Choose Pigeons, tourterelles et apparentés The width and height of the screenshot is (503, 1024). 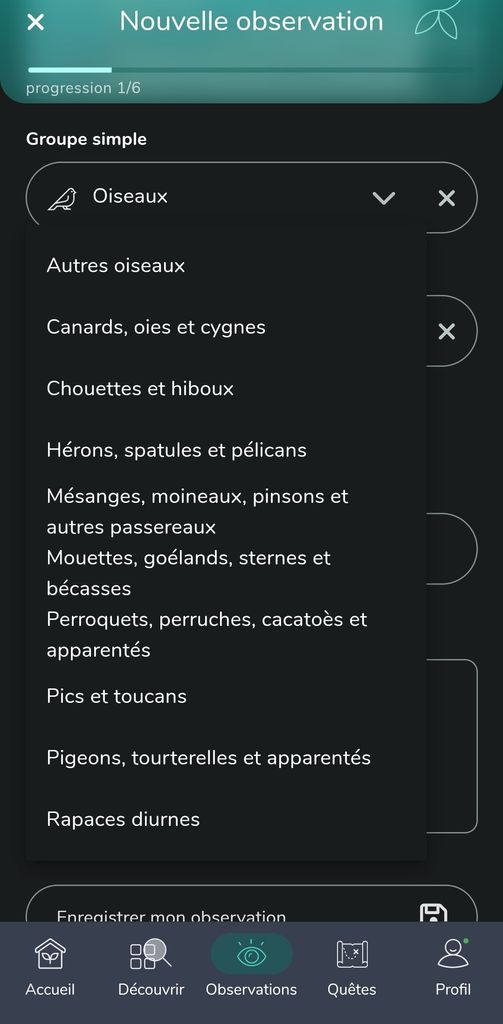click(225, 758)
